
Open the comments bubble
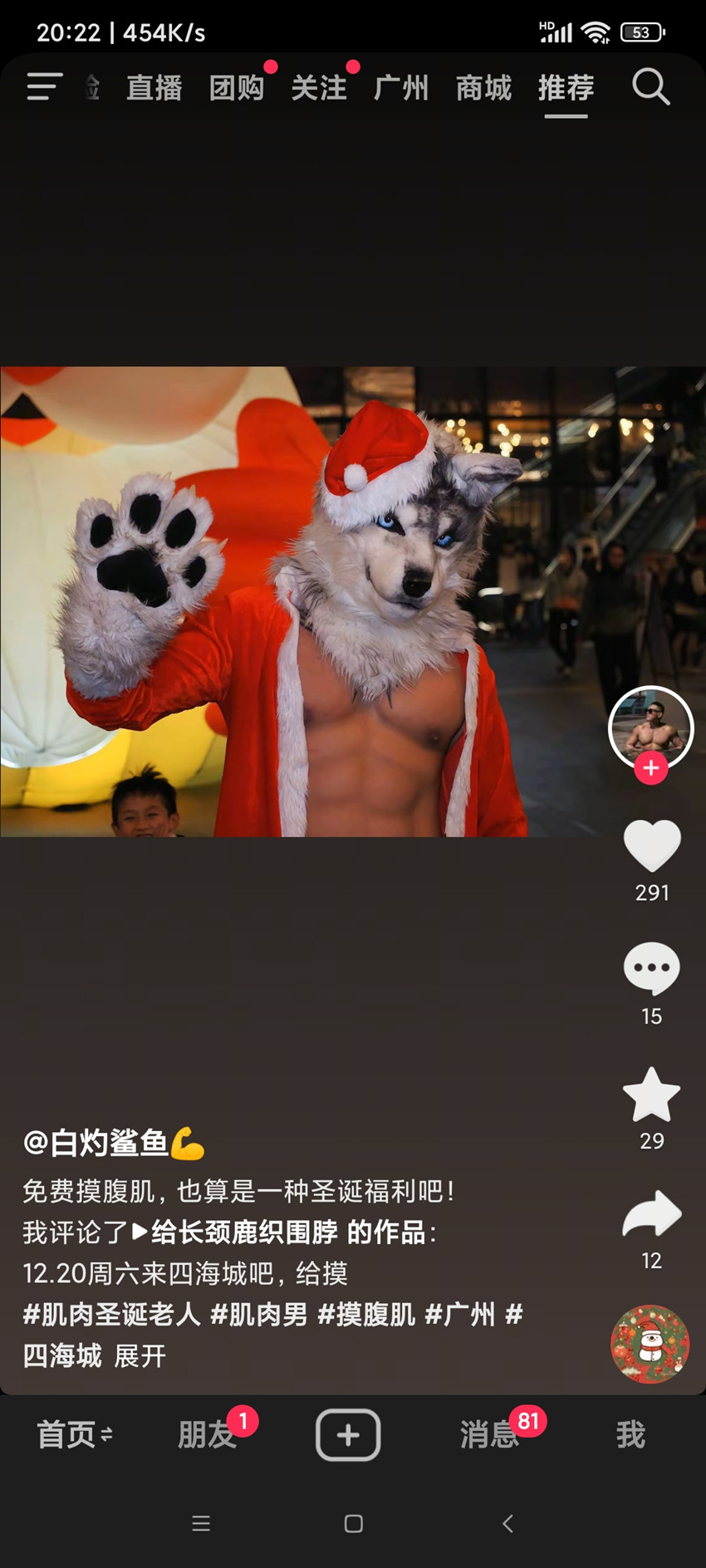pos(652,968)
